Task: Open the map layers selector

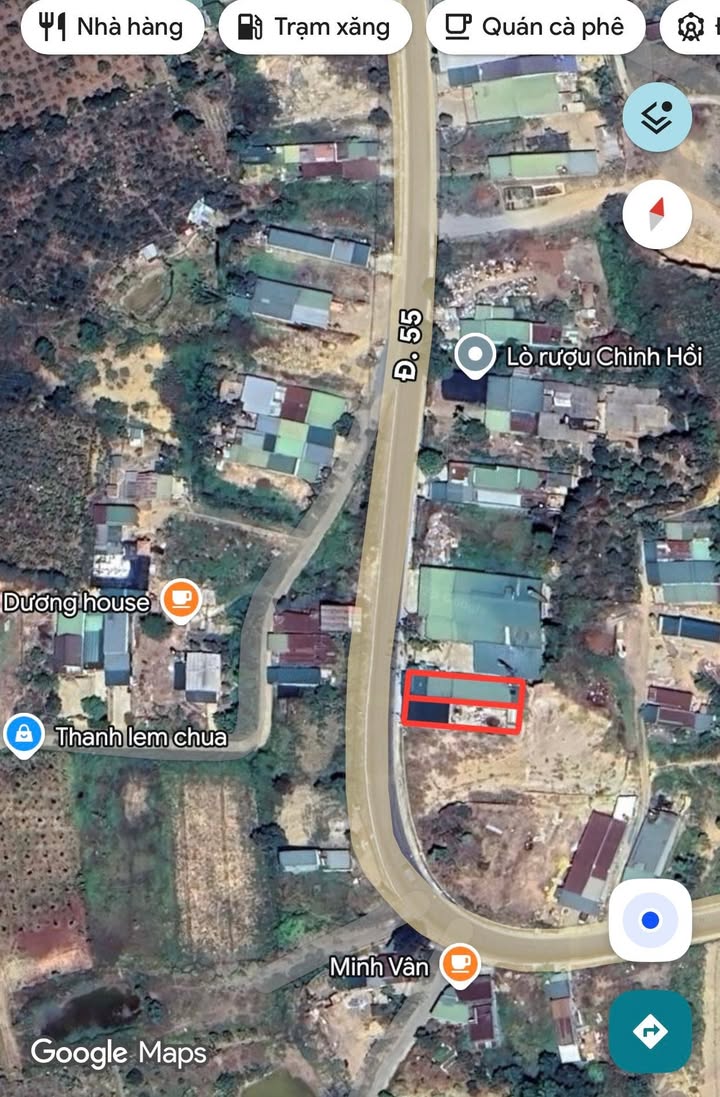Action: pyautogui.click(x=657, y=117)
